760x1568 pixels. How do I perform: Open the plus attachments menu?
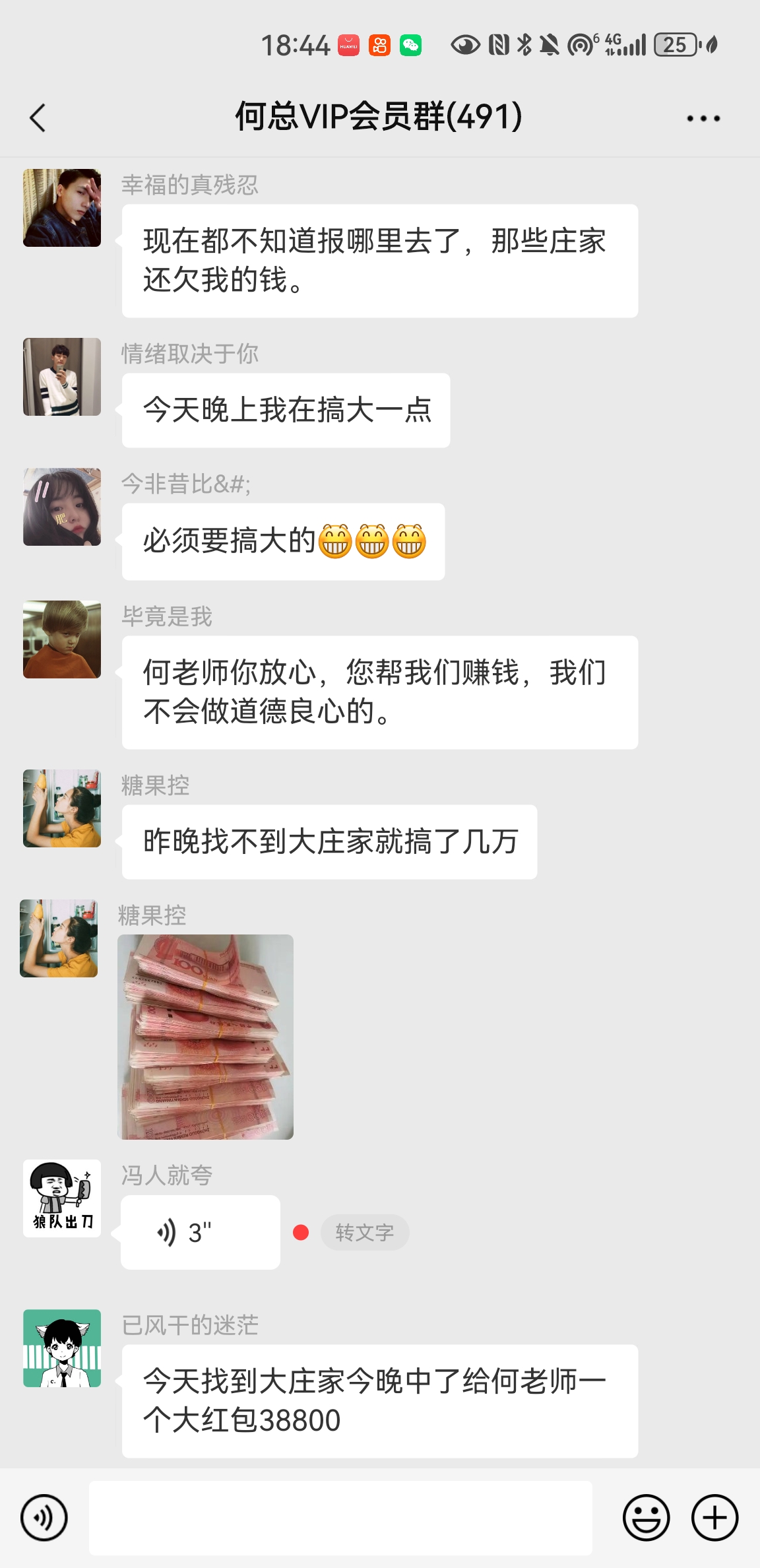coord(714,1517)
